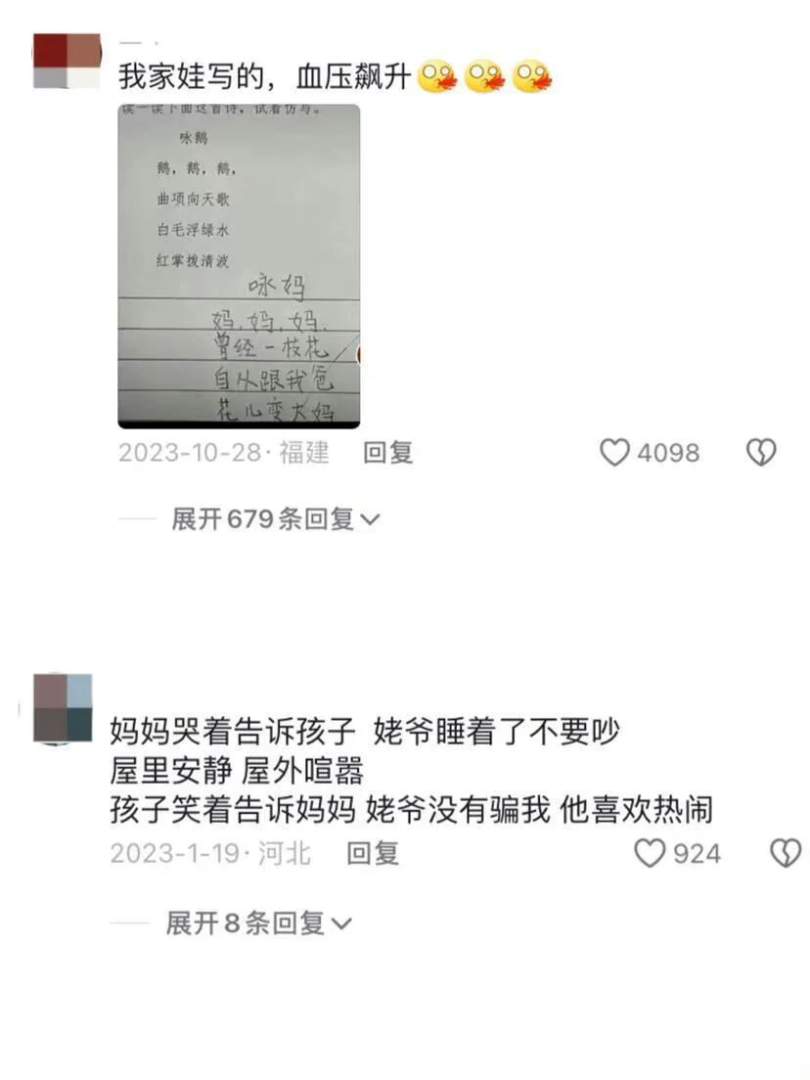
Task: Like the comment with 924 likes
Action: coord(651,853)
